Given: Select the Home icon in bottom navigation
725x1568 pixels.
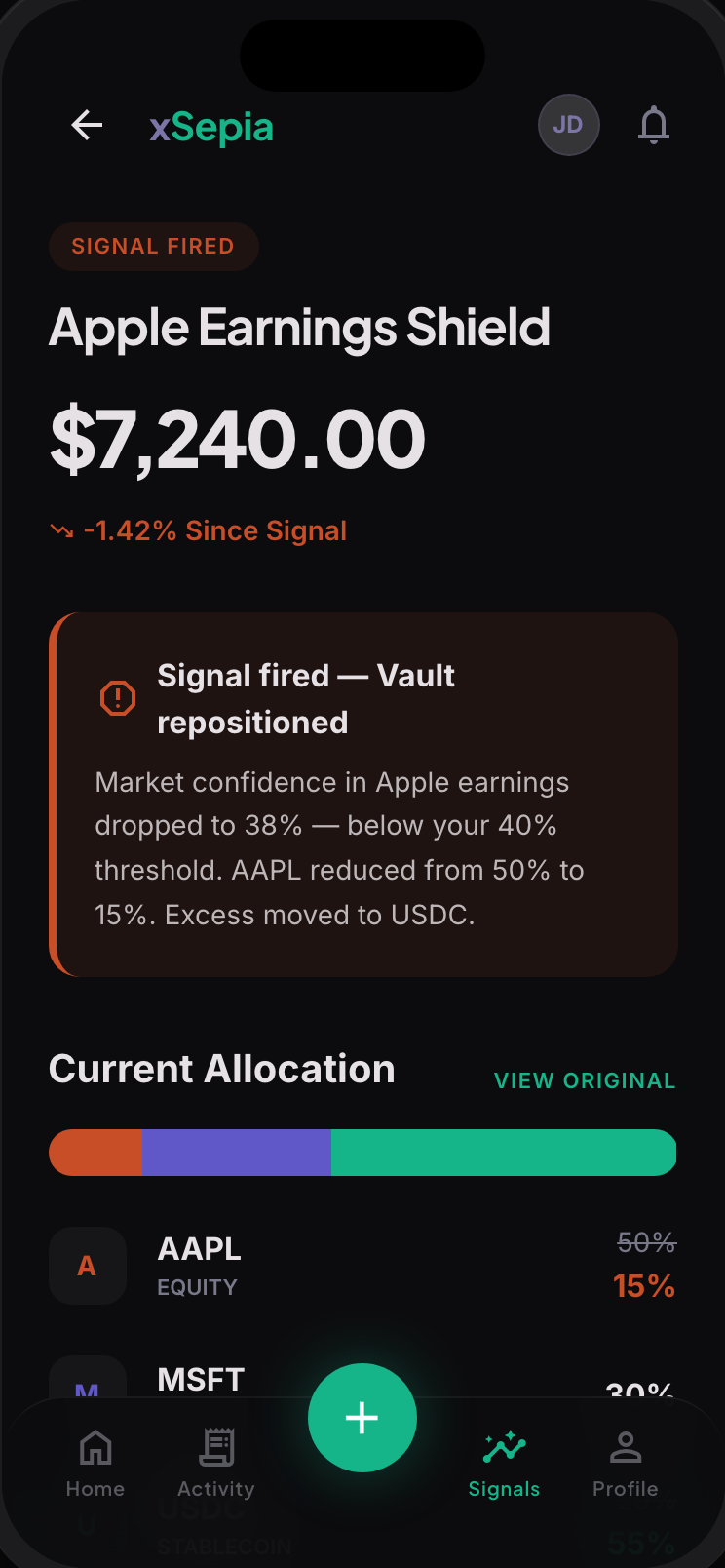Looking at the screenshot, I should point(95,1449).
